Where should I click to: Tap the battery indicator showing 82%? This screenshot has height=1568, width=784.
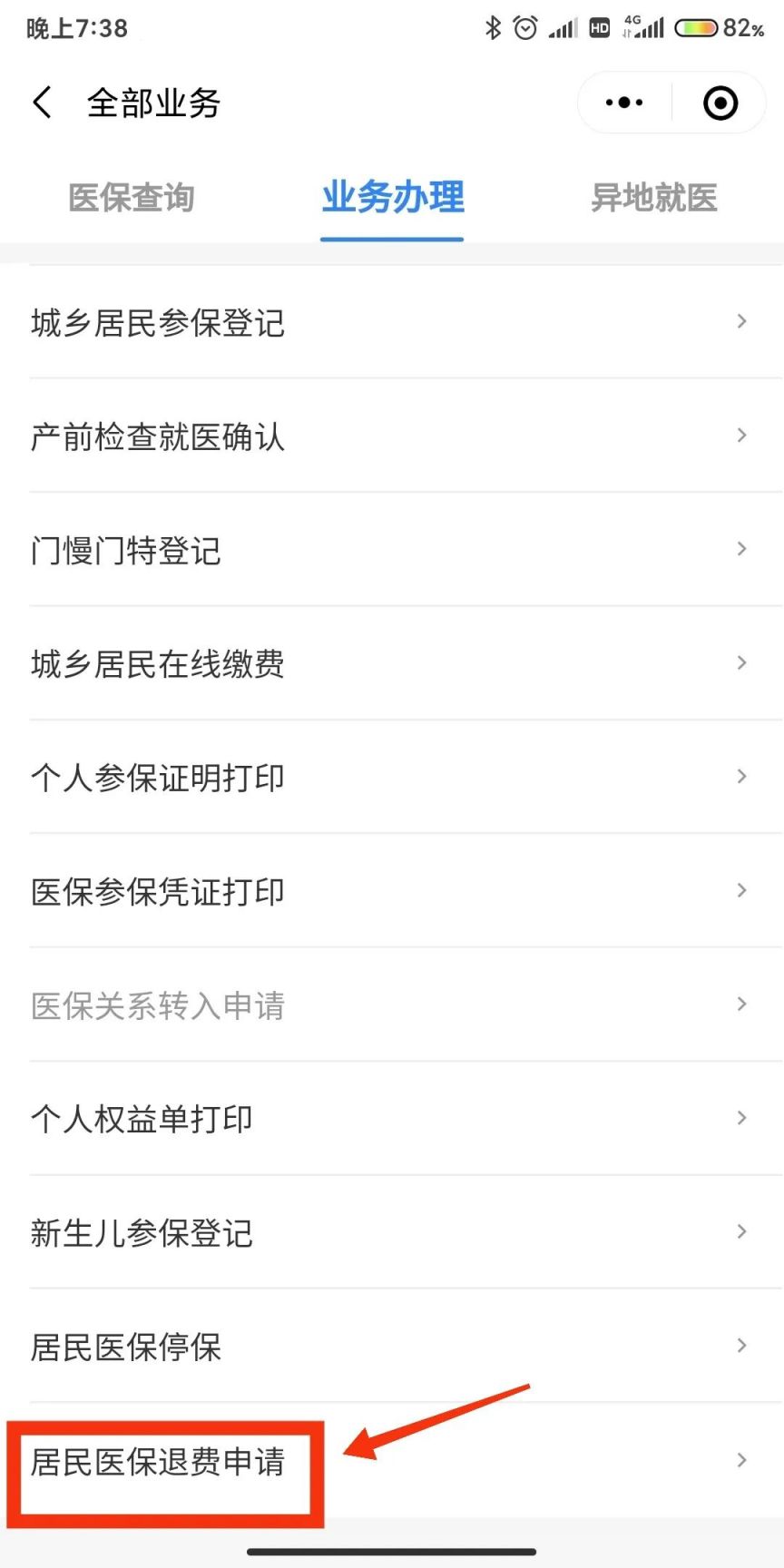pyautogui.click(x=703, y=28)
